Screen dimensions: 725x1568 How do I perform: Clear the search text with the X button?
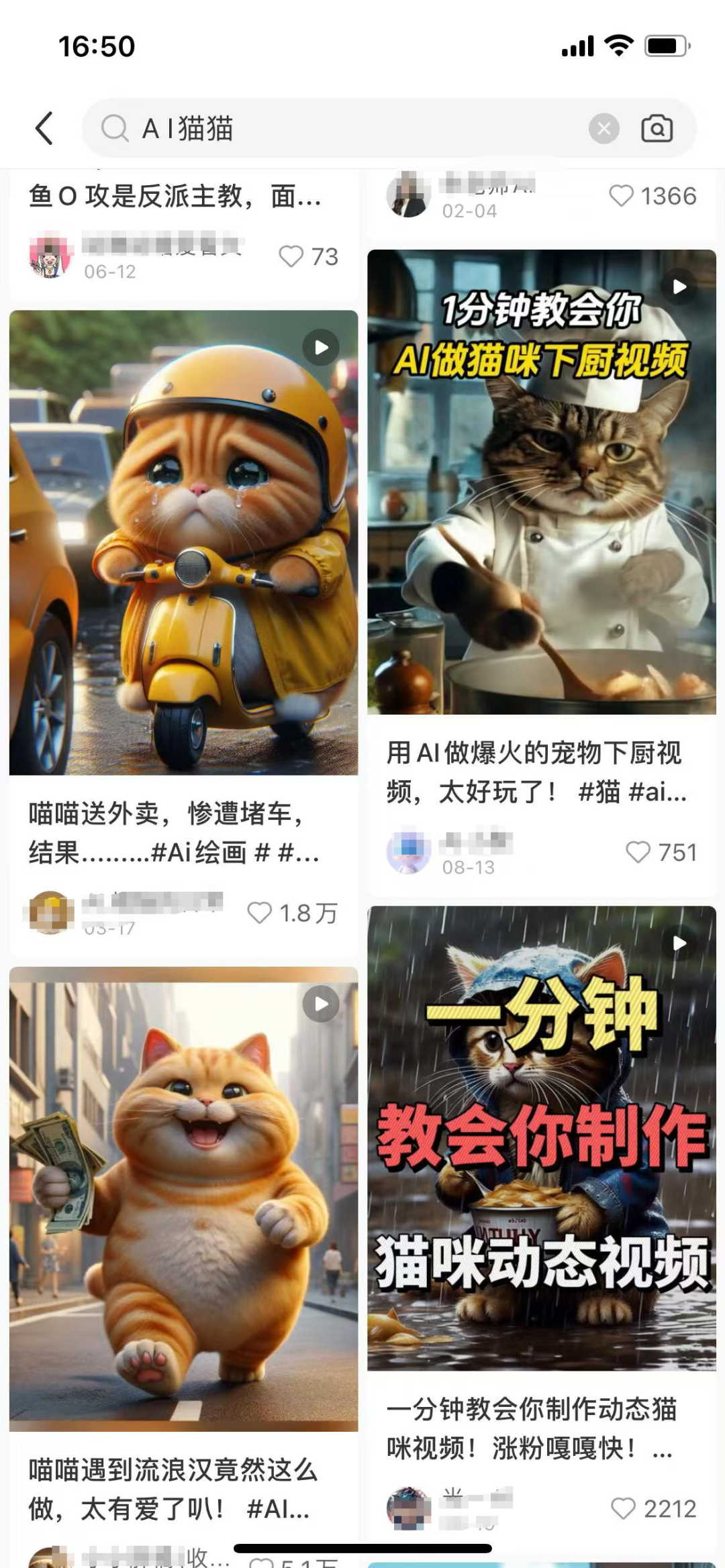click(603, 128)
